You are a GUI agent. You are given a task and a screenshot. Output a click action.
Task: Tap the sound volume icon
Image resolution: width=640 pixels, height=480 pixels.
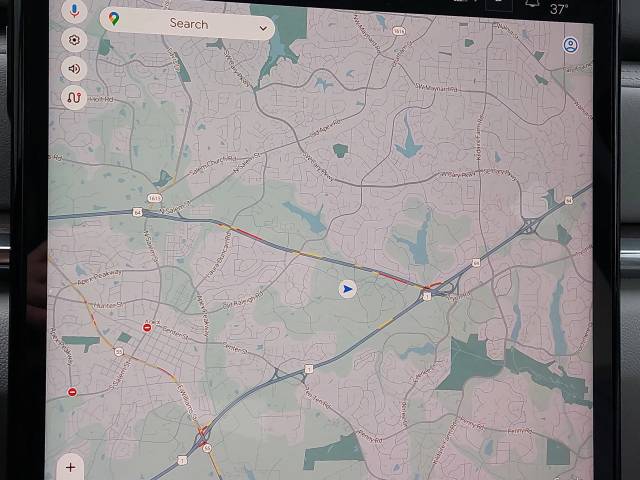(x=73, y=69)
